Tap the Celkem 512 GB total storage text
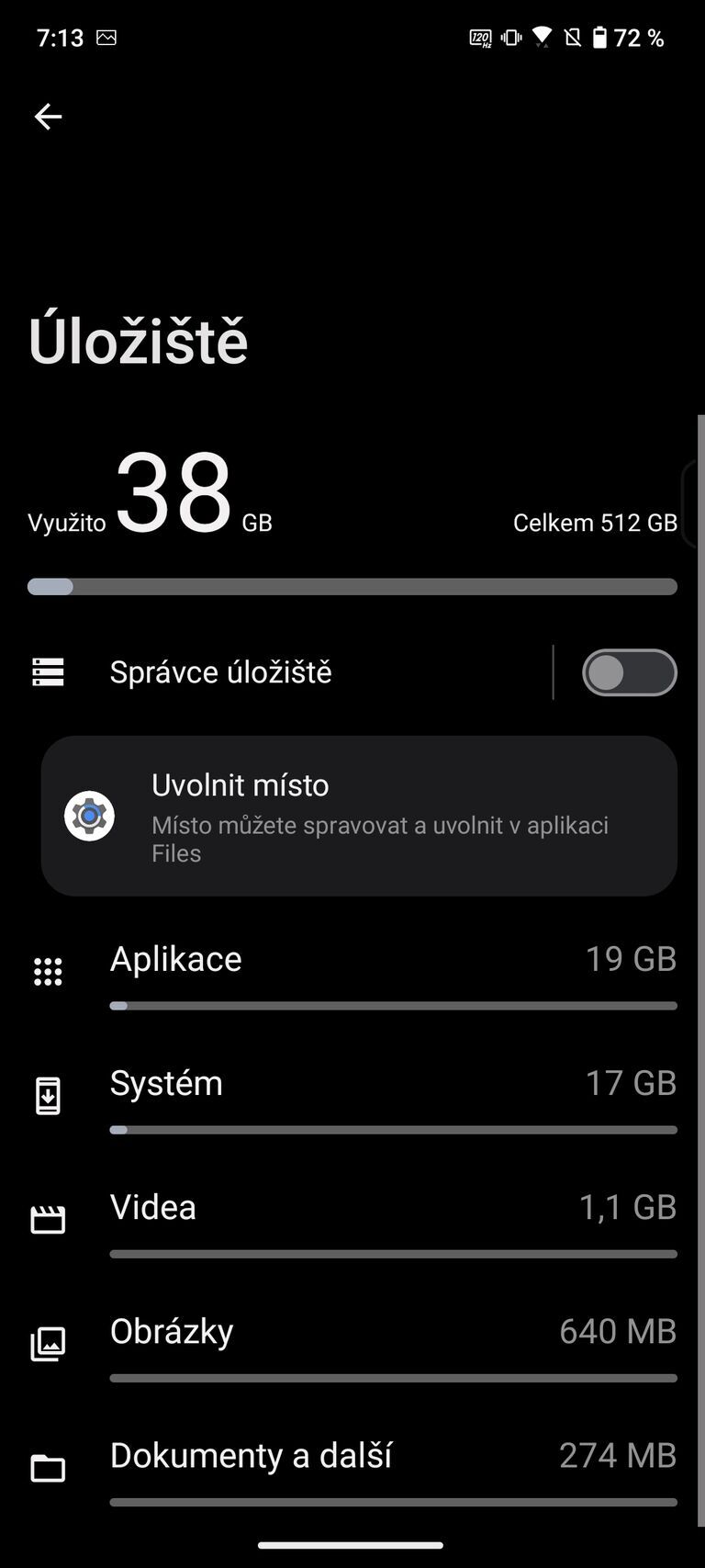Image resolution: width=705 pixels, height=1568 pixels. tap(595, 522)
